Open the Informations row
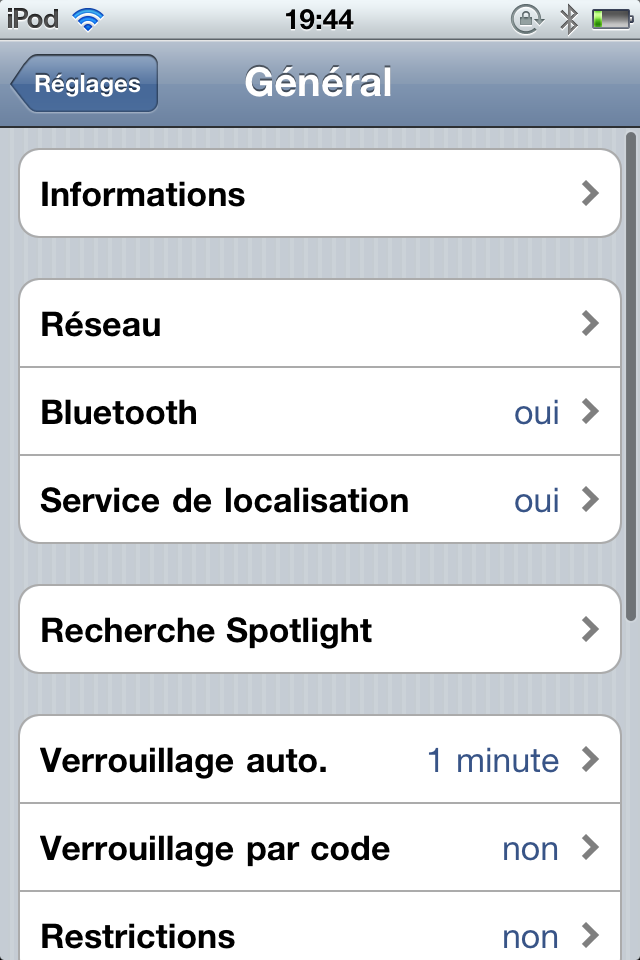Viewport: 640px width, 960px height. pos(320,194)
